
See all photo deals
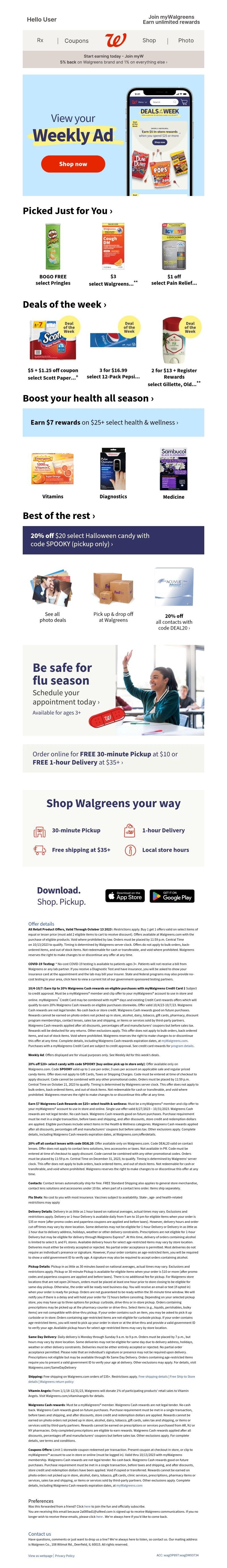53,594
